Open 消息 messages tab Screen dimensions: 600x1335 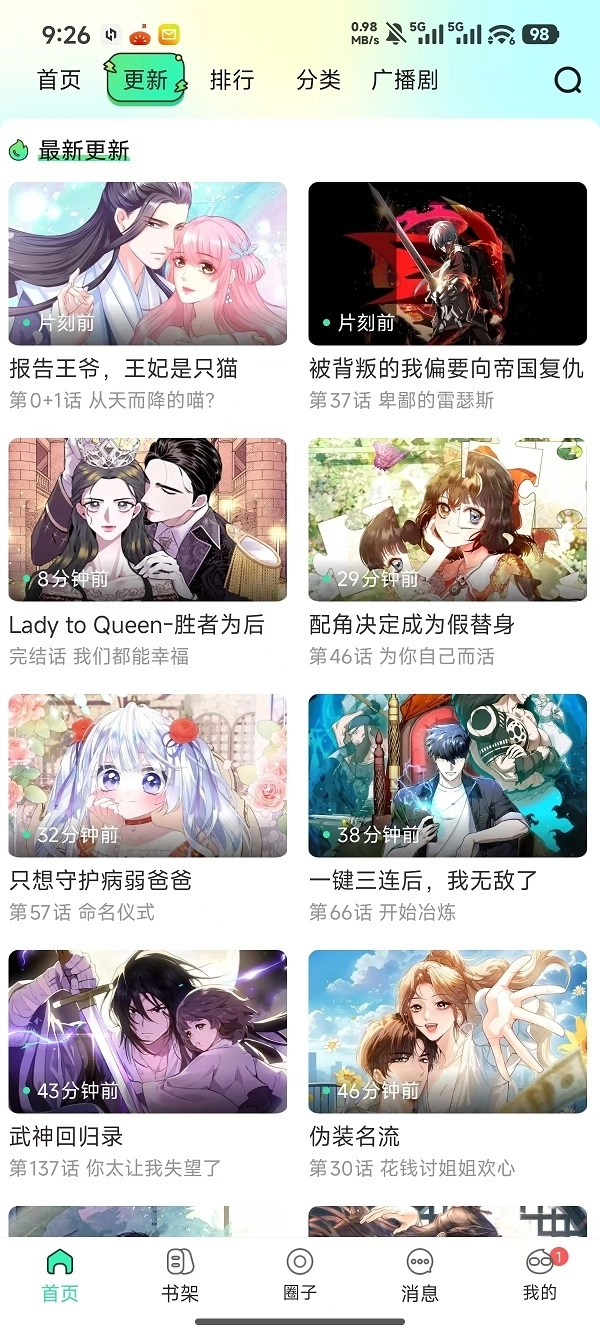click(420, 1274)
